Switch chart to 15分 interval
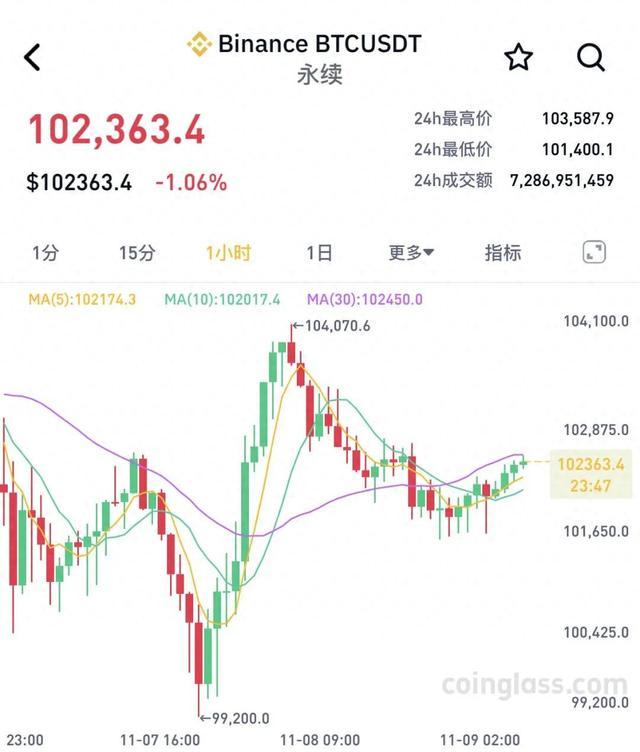Image resolution: width=640 pixels, height=752 pixels. point(137,253)
